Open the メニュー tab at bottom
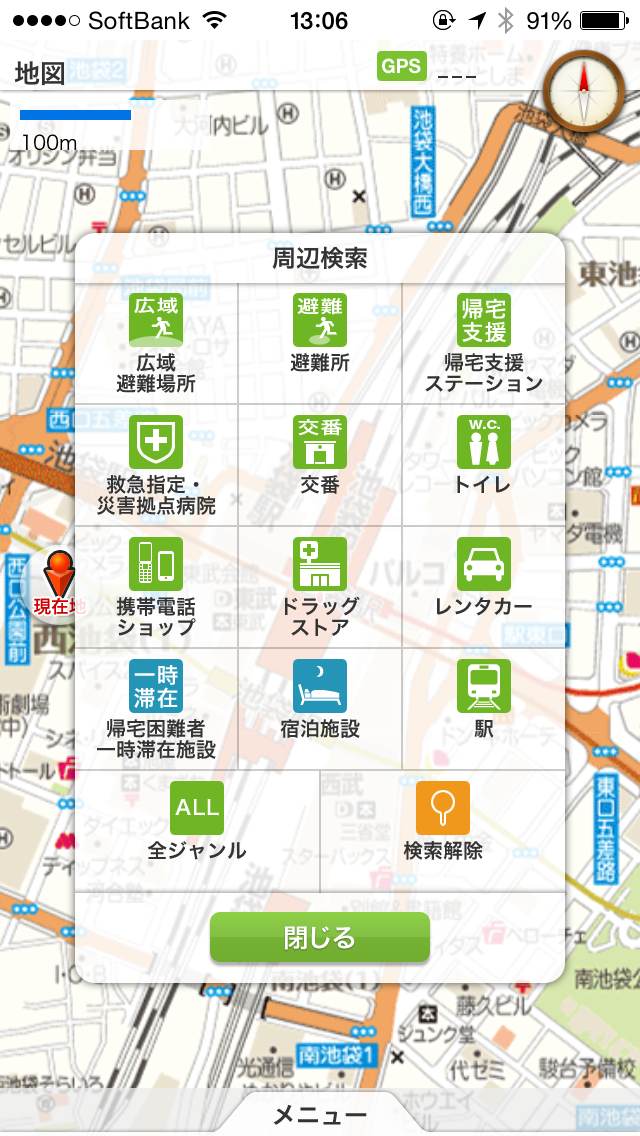 pyautogui.click(x=320, y=1114)
